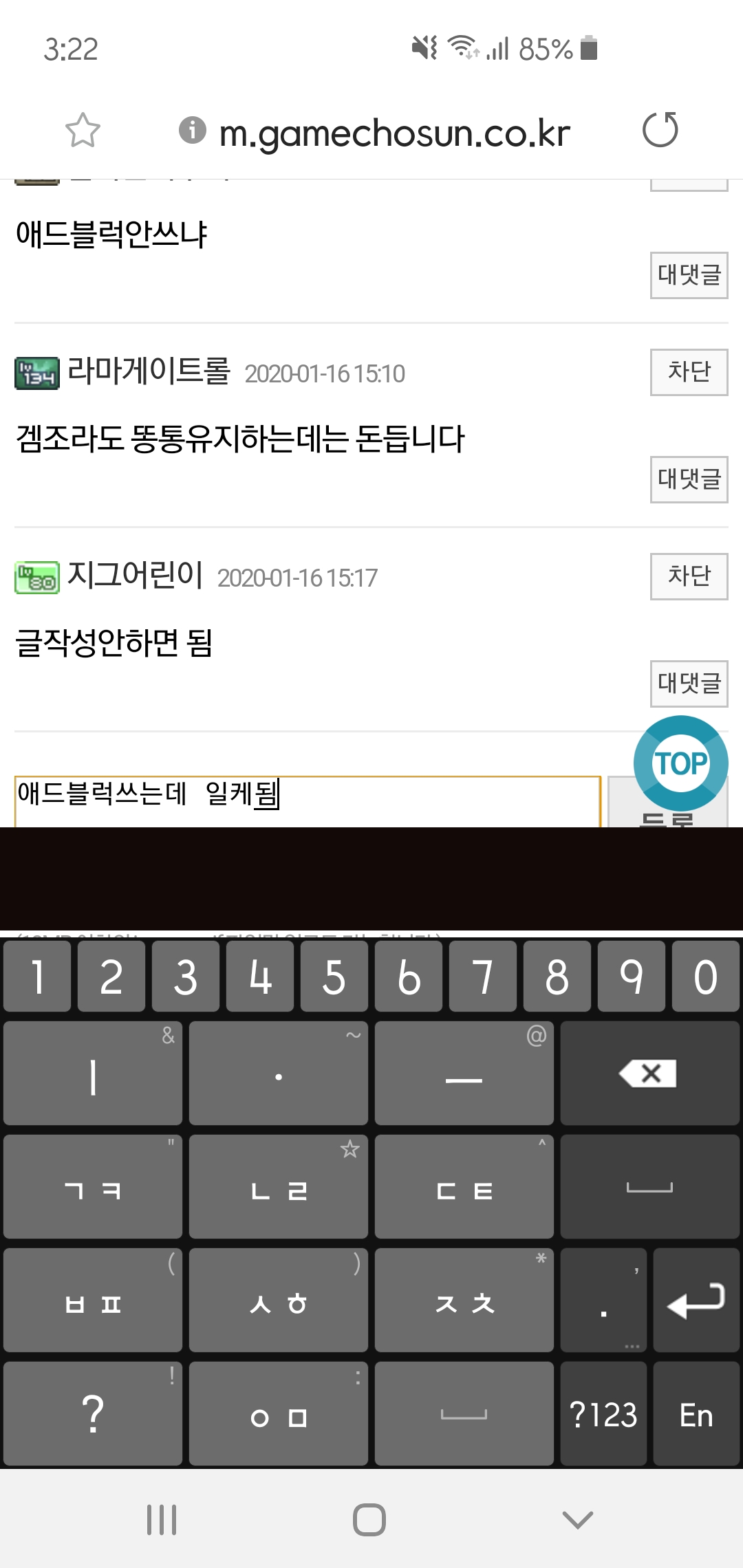743x1568 pixels.
Task: Tap the ㅇㅁ consonant key
Action: 278,1415
